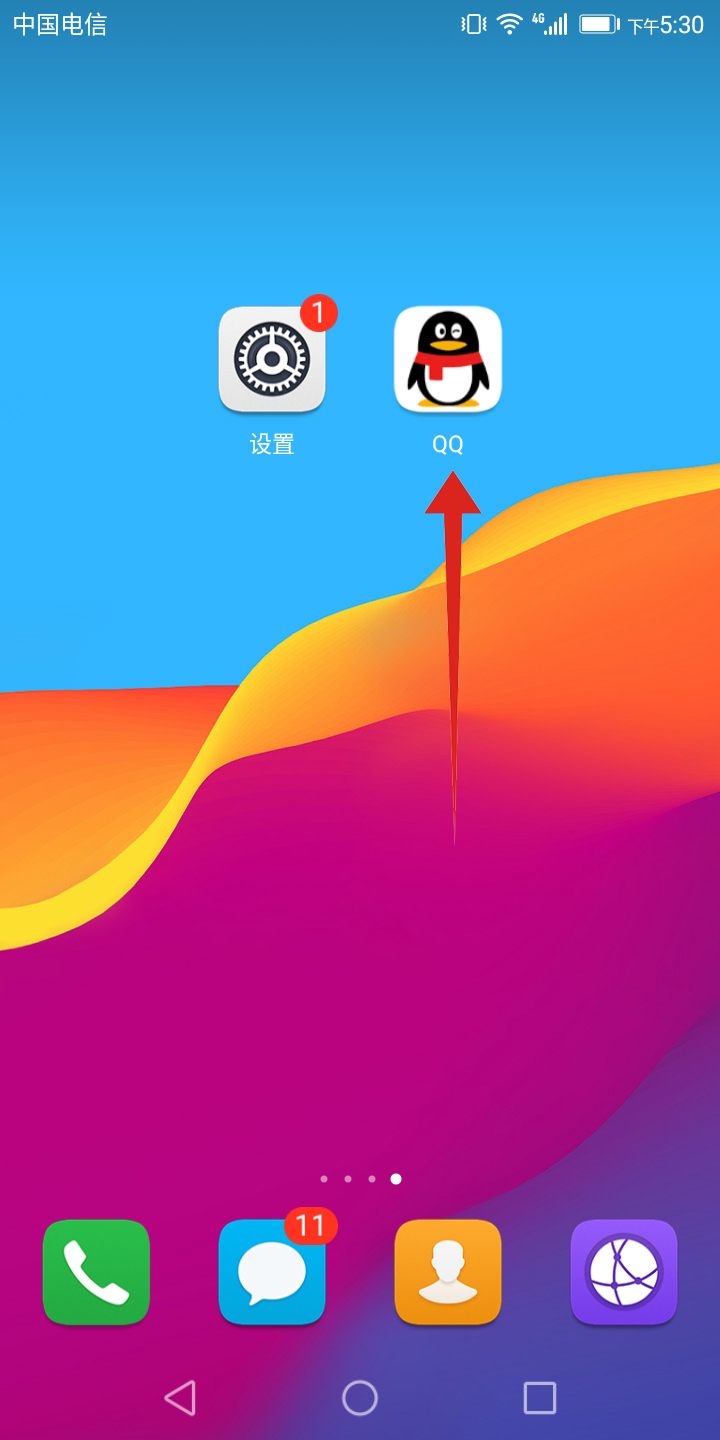Open the recent apps overview
Screen dimensions: 720x1440
point(539,1397)
